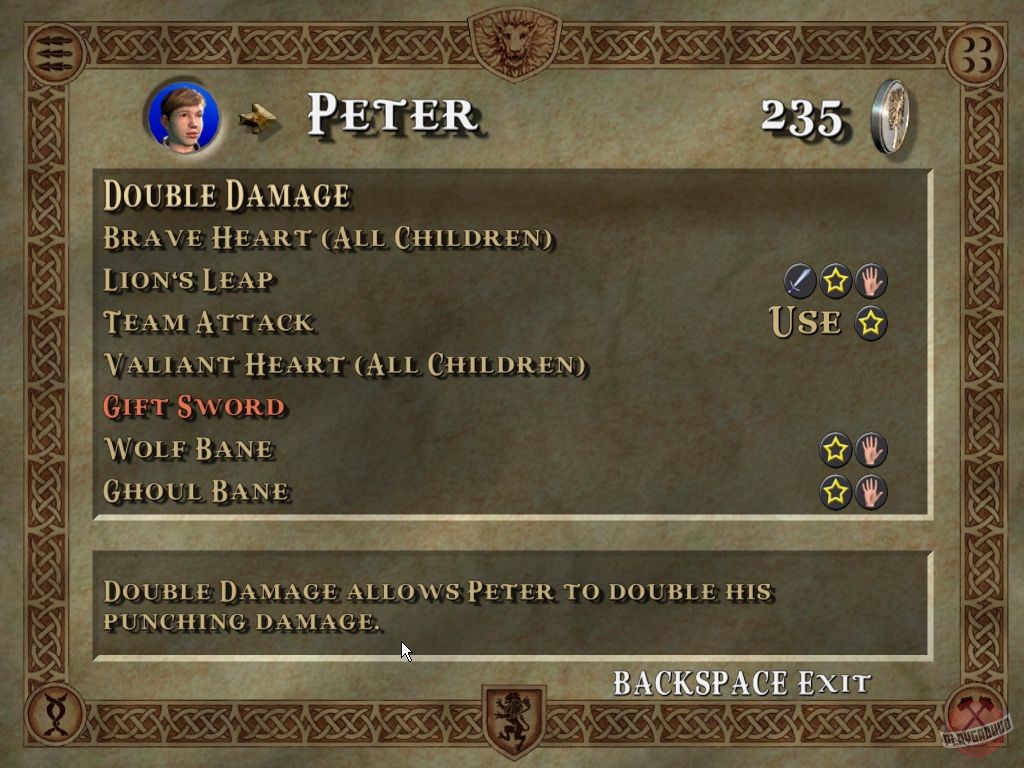
Task: Select the Team Attack row
Action: [209, 322]
